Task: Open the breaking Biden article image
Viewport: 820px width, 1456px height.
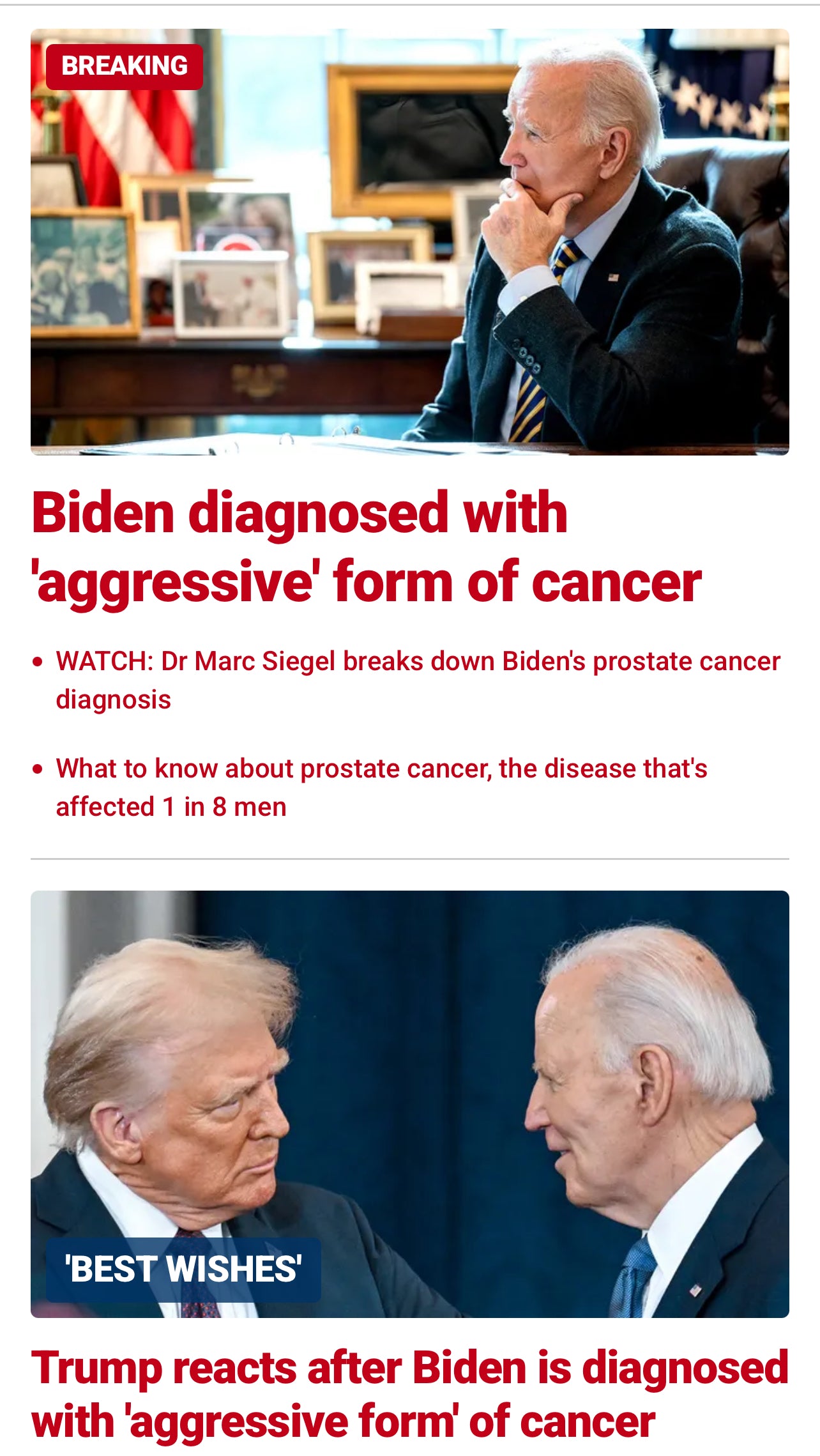Action: tap(409, 243)
